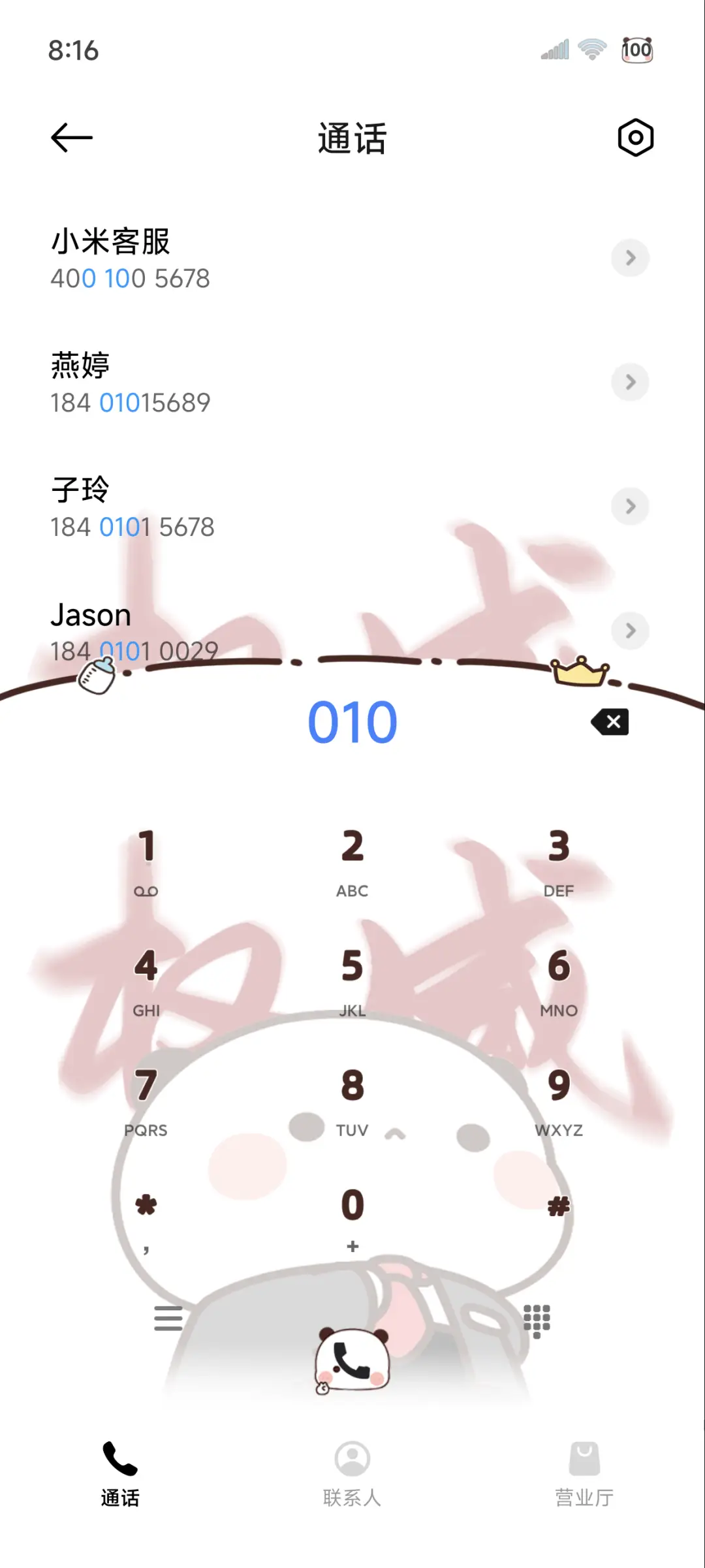Expand the Jason call entry chevron
This screenshot has width=705, height=1568.
coord(630,631)
